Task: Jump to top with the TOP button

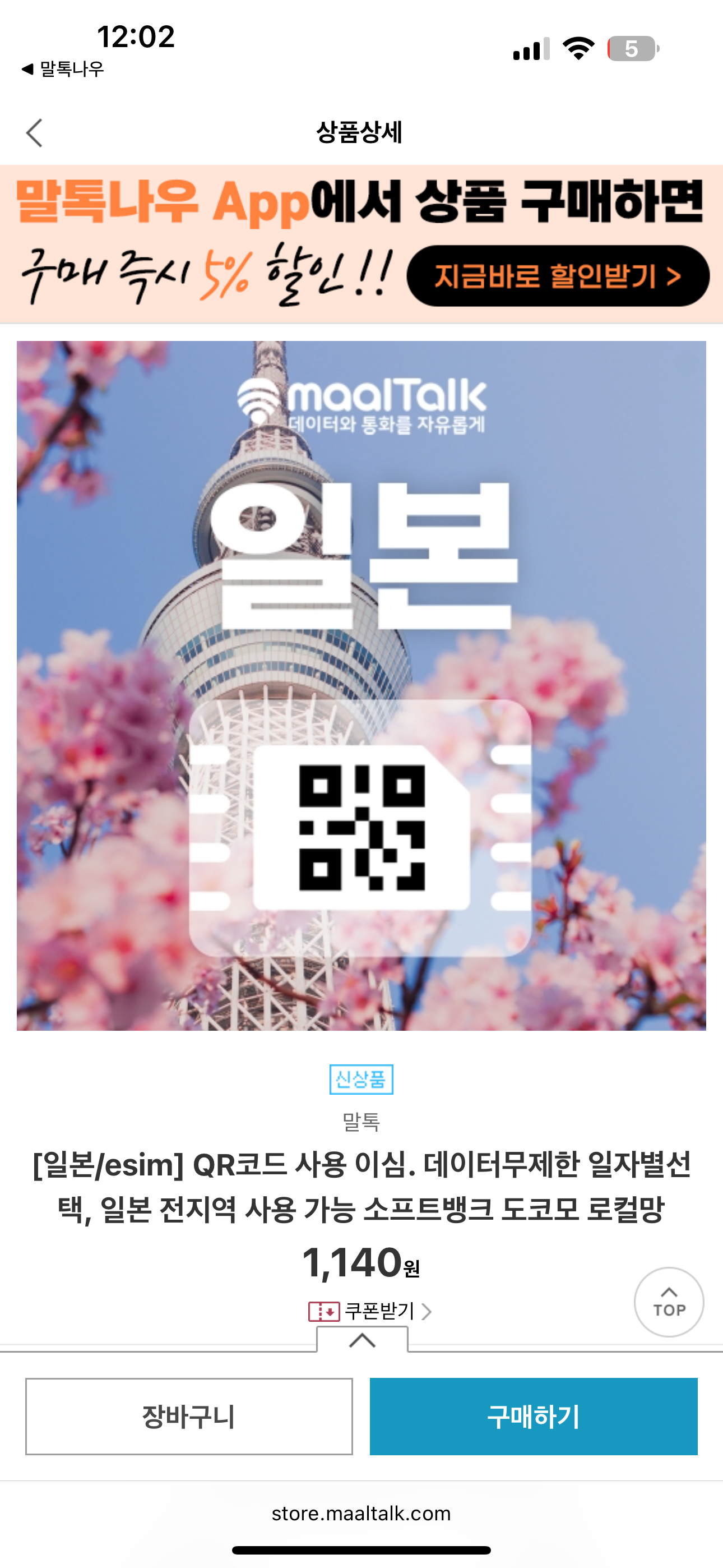Action: tap(669, 1302)
